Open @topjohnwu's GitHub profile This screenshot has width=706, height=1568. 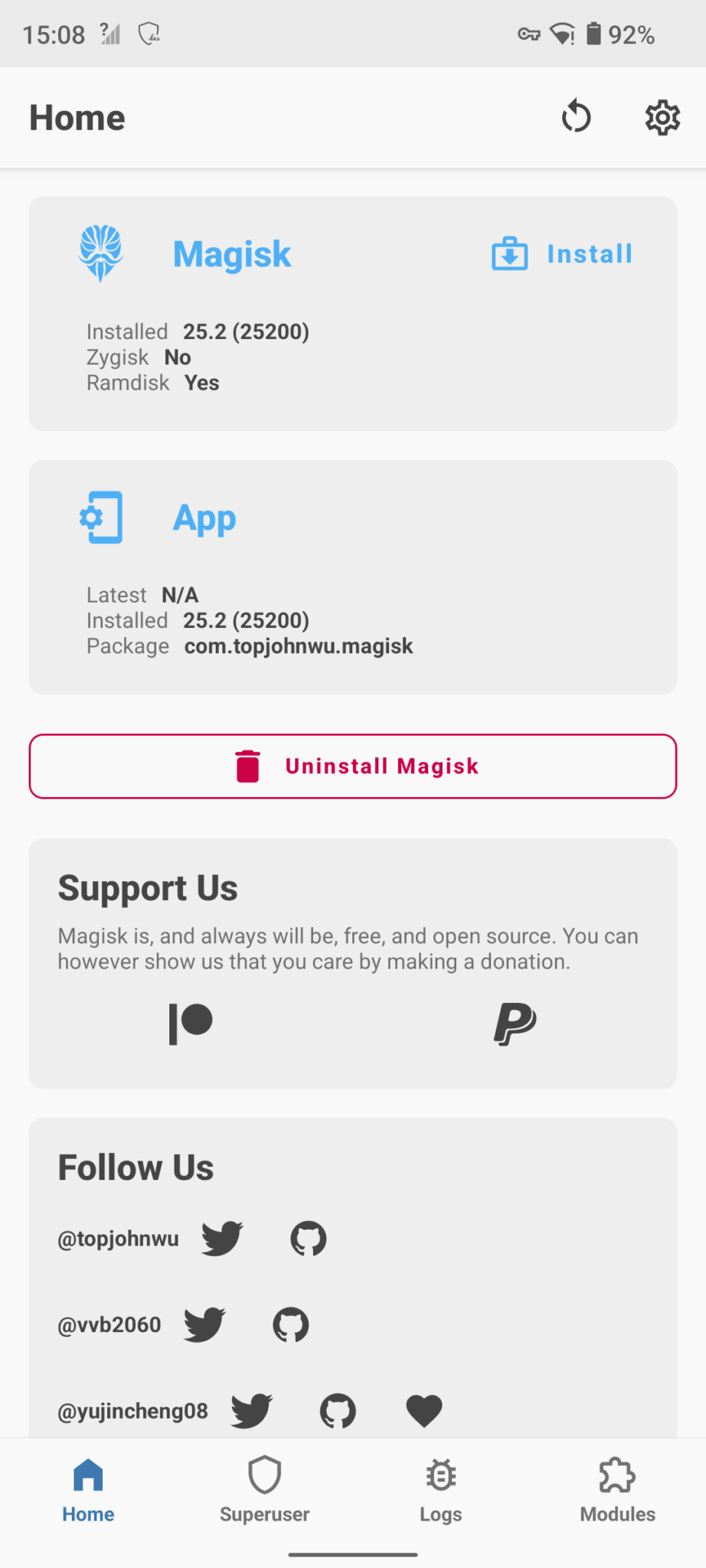pos(308,1238)
